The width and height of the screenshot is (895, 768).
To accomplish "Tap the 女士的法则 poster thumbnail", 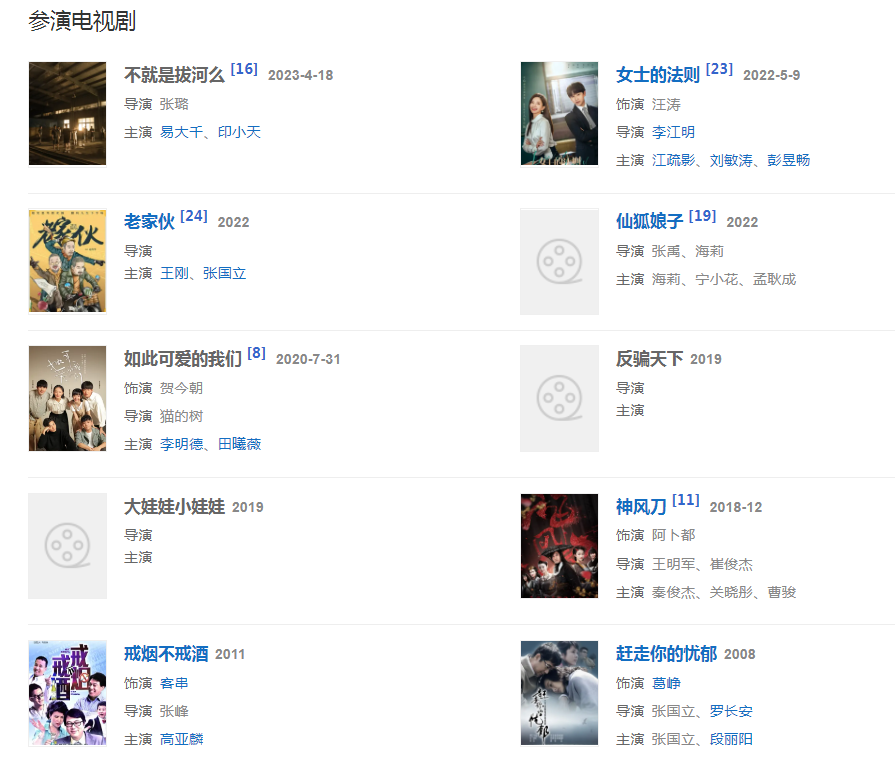I will (559, 113).
